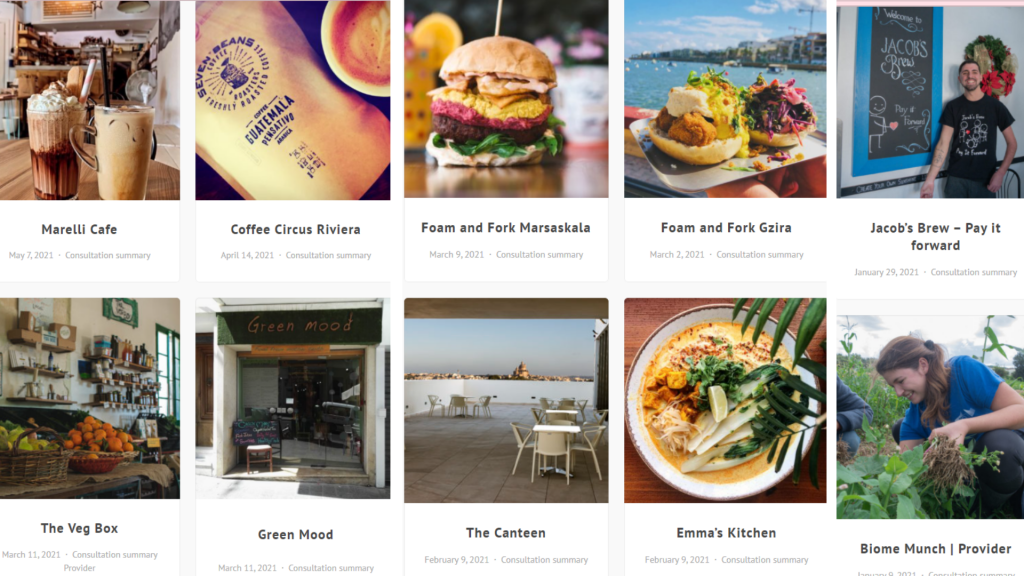Tap Consultation summary link under Marelli Cafe

(108, 256)
